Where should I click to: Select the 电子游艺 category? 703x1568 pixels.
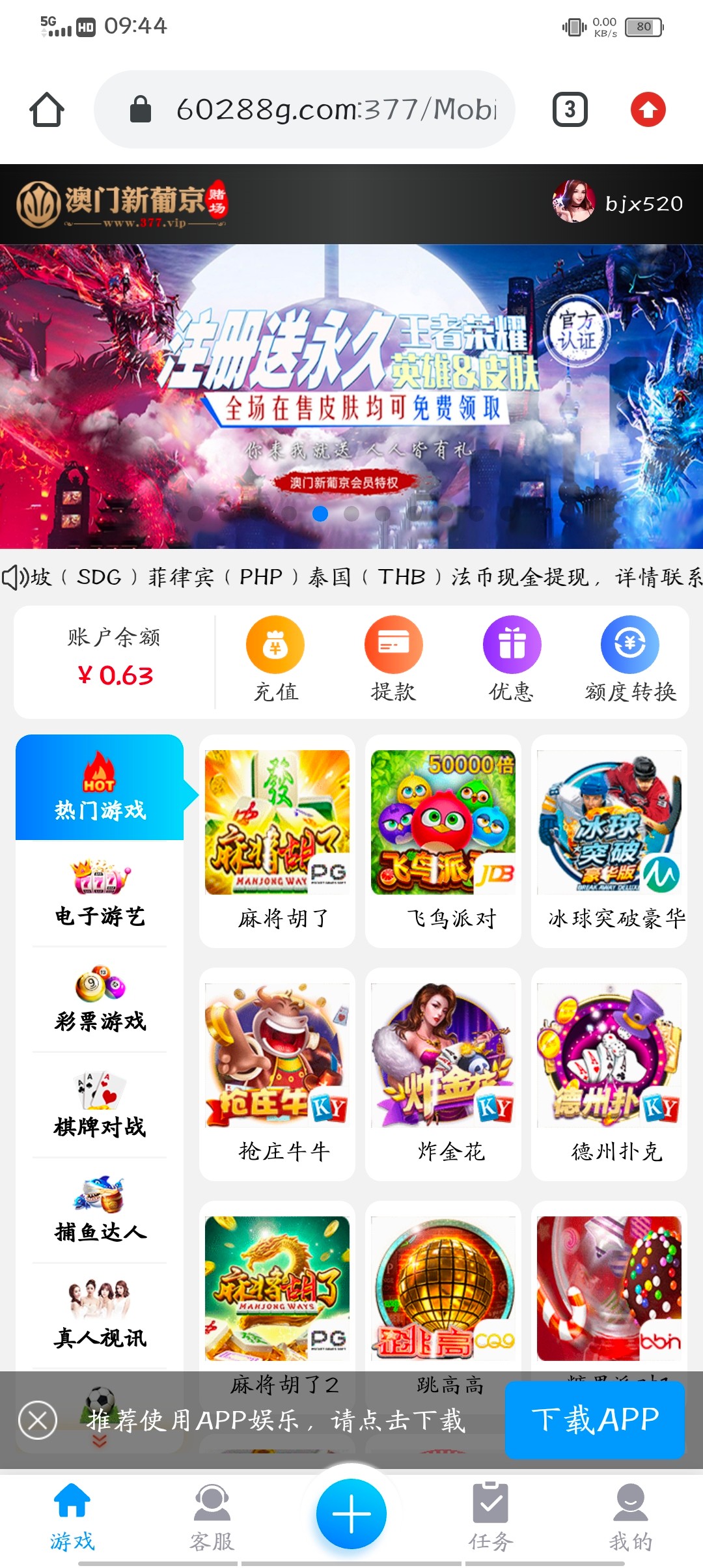tap(100, 893)
